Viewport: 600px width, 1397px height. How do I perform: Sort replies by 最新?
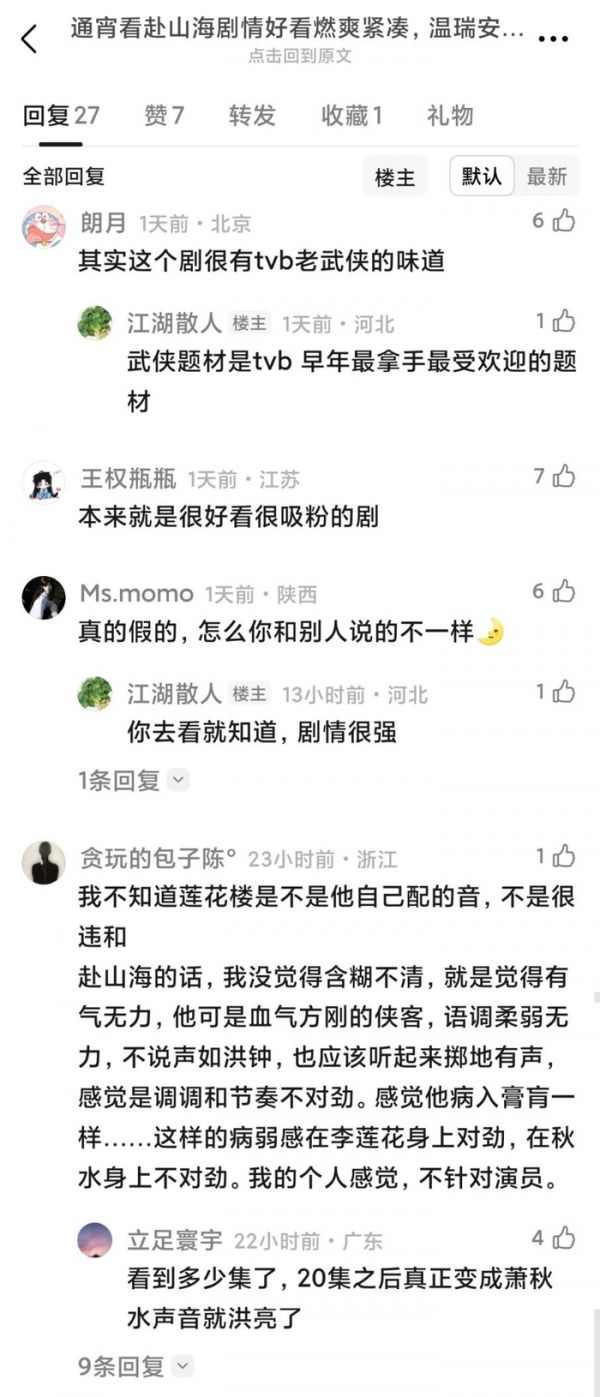[546, 177]
